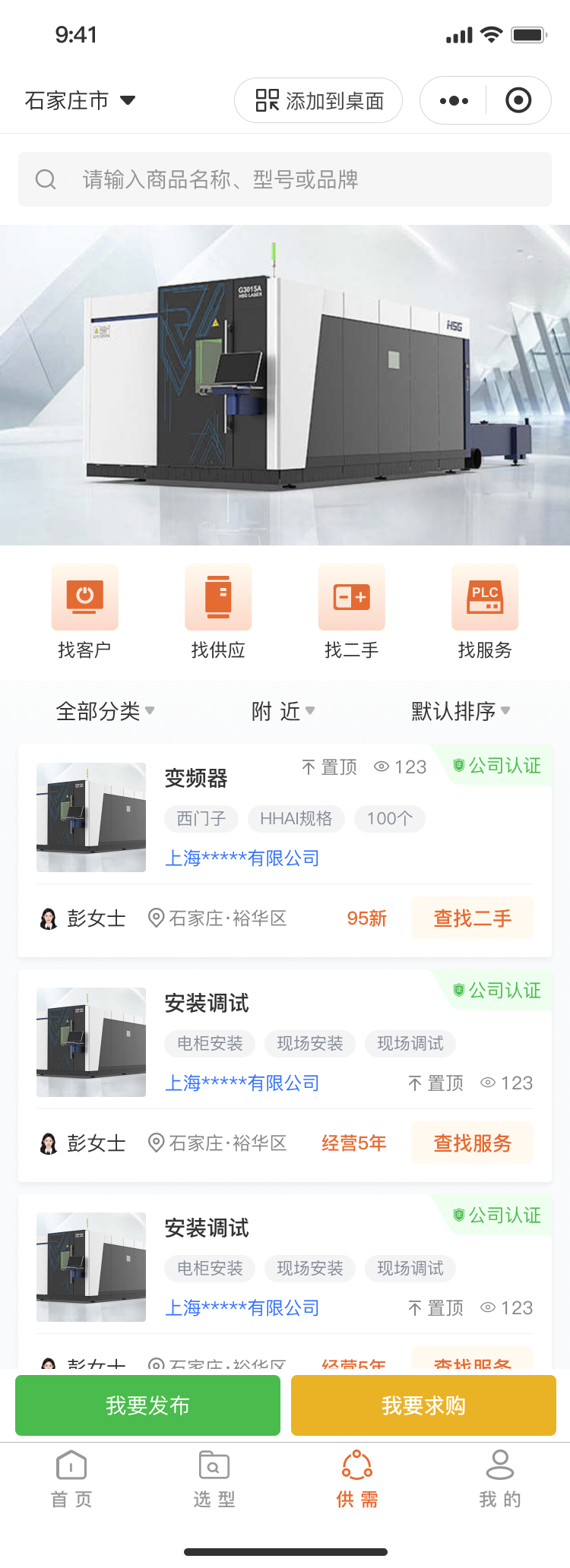
Task: Switch to the 选型 tab
Action: (214, 1478)
